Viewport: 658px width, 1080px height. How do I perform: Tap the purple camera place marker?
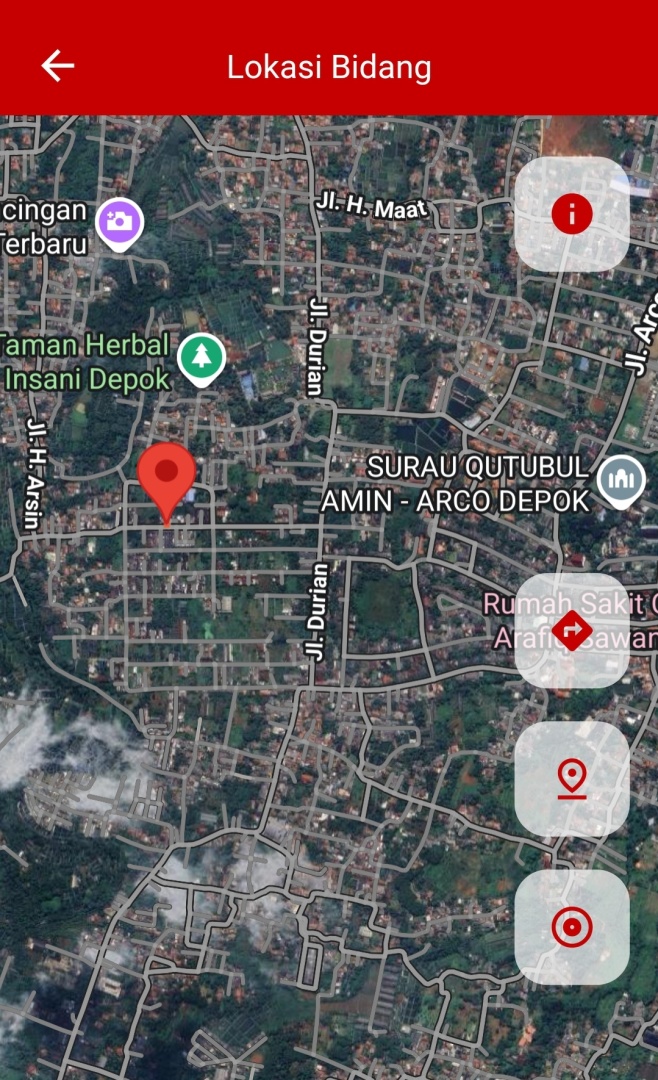119,224
